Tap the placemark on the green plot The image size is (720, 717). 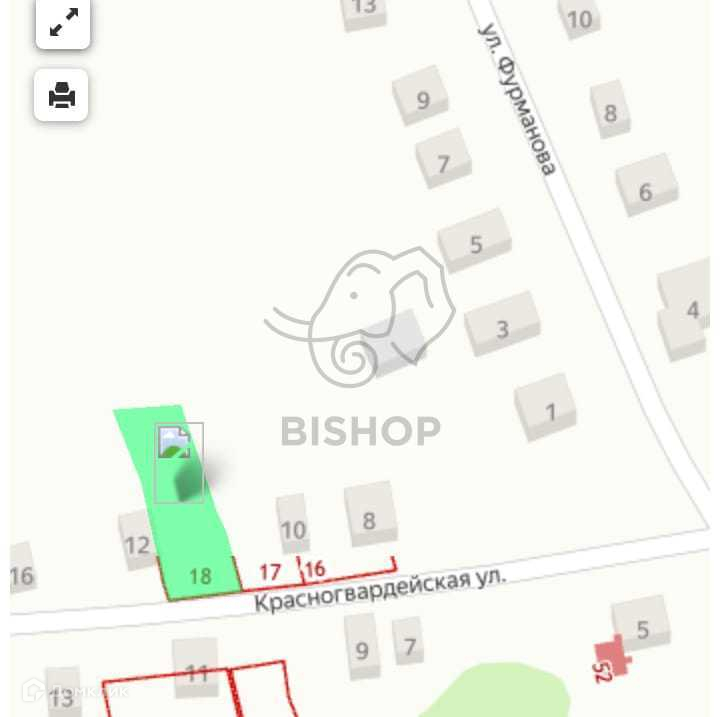click(x=179, y=462)
